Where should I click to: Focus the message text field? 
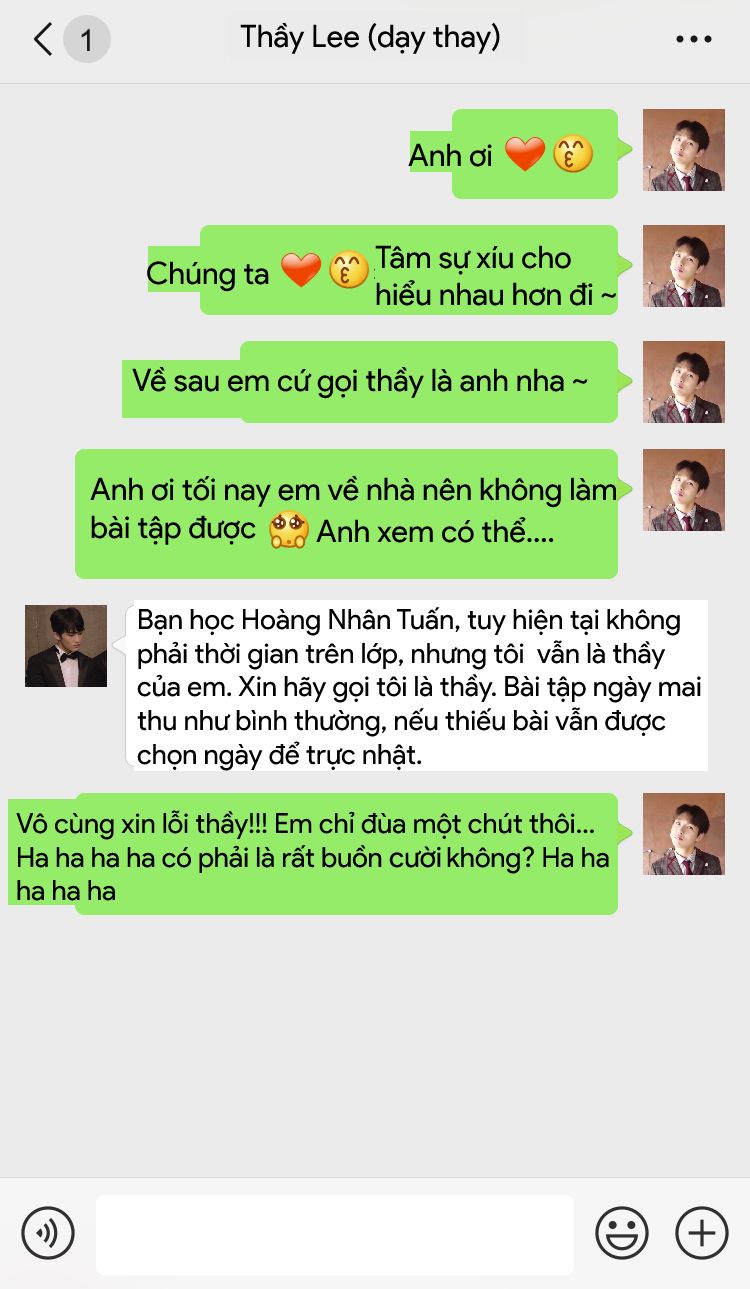335,1234
